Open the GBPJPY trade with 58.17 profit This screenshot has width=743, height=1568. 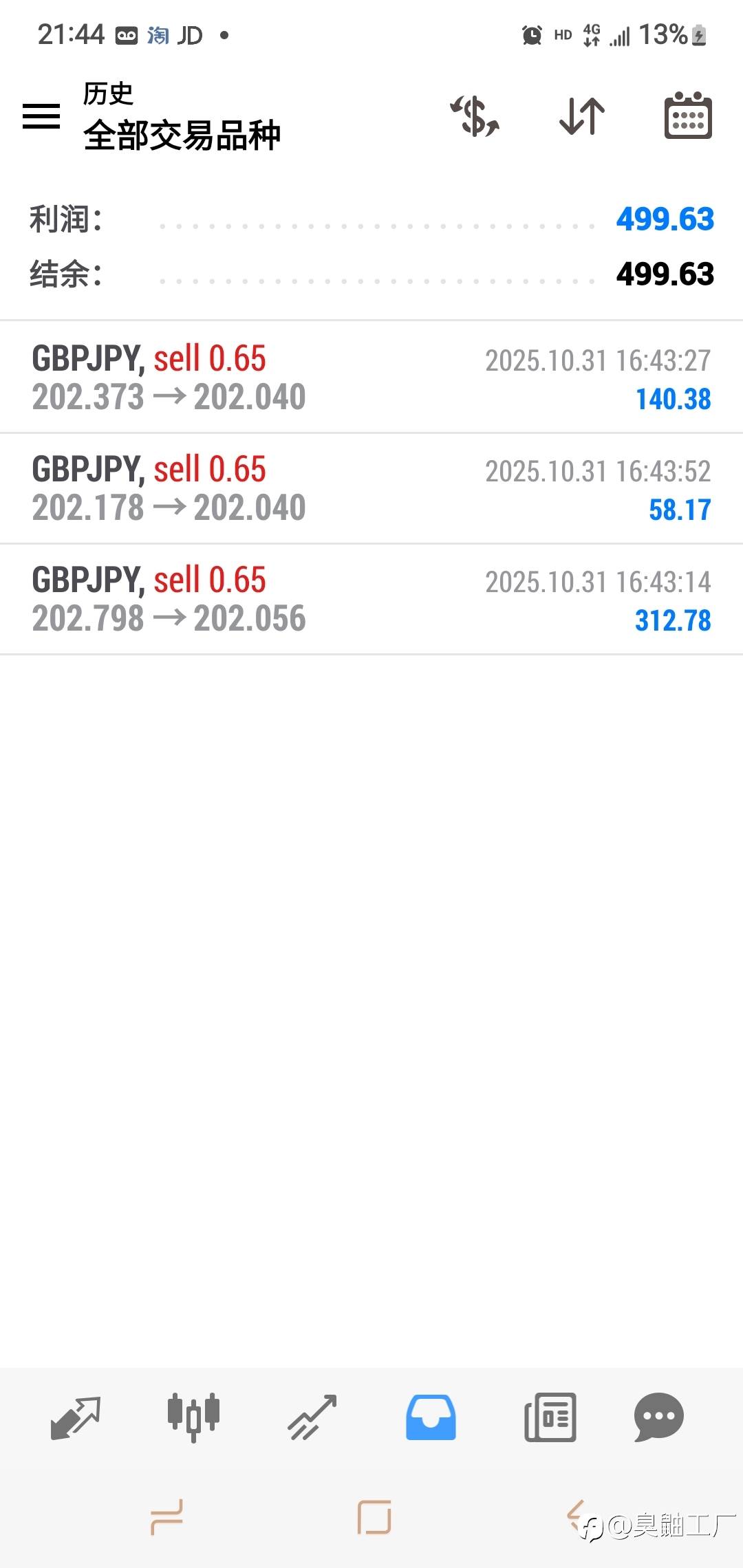(x=371, y=488)
